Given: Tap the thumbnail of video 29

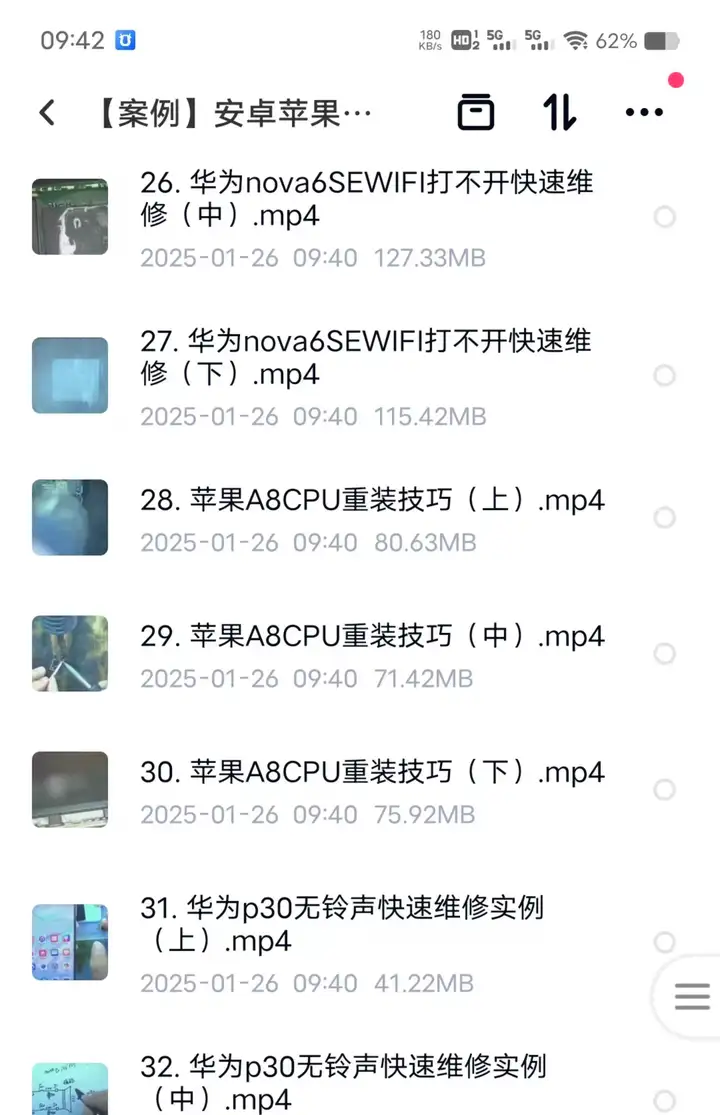Looking at the screenshot, I should tap(69, 653).
